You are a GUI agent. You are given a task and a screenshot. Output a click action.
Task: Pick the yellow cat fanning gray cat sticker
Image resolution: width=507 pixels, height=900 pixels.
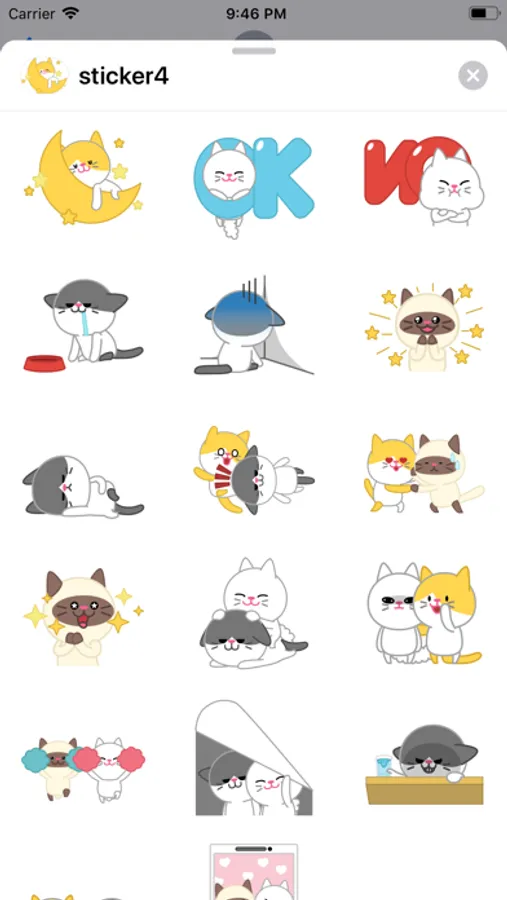coord(254,471)
